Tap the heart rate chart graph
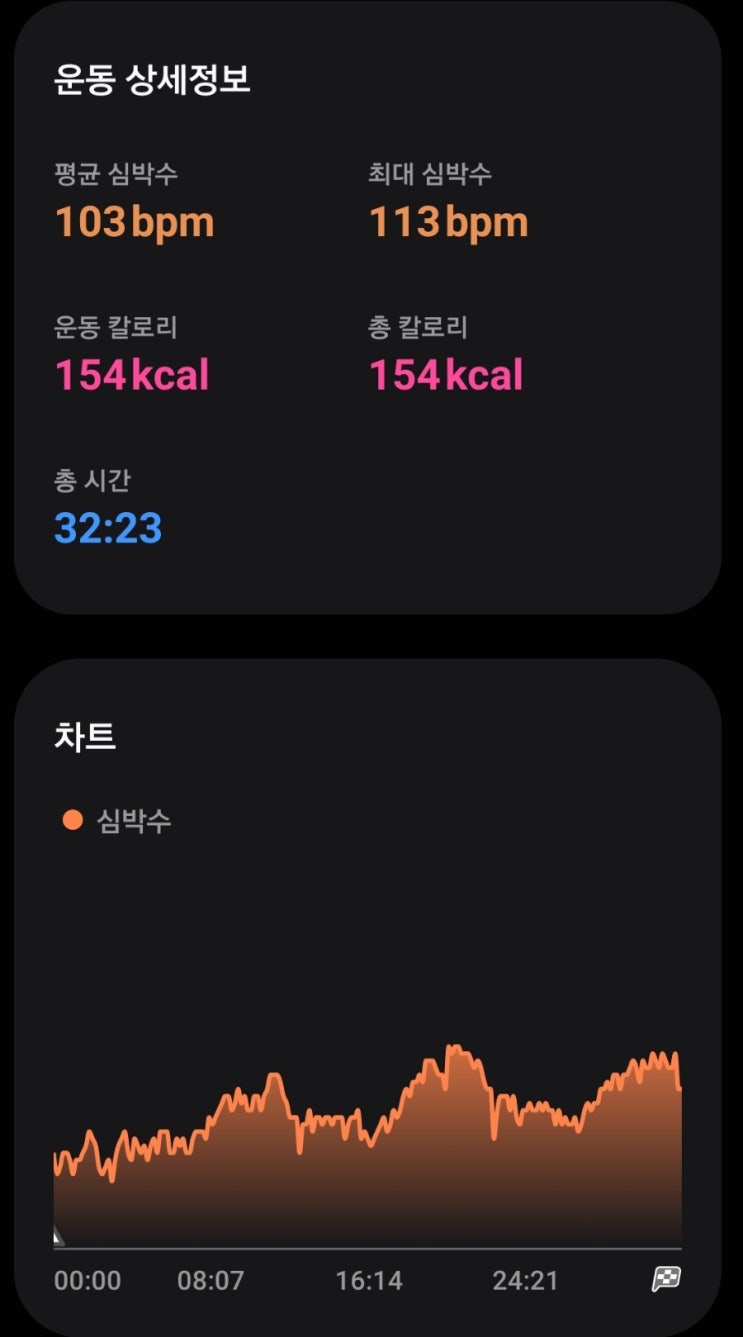Viewport: 743px width, 1337px height. point(368,1150)
